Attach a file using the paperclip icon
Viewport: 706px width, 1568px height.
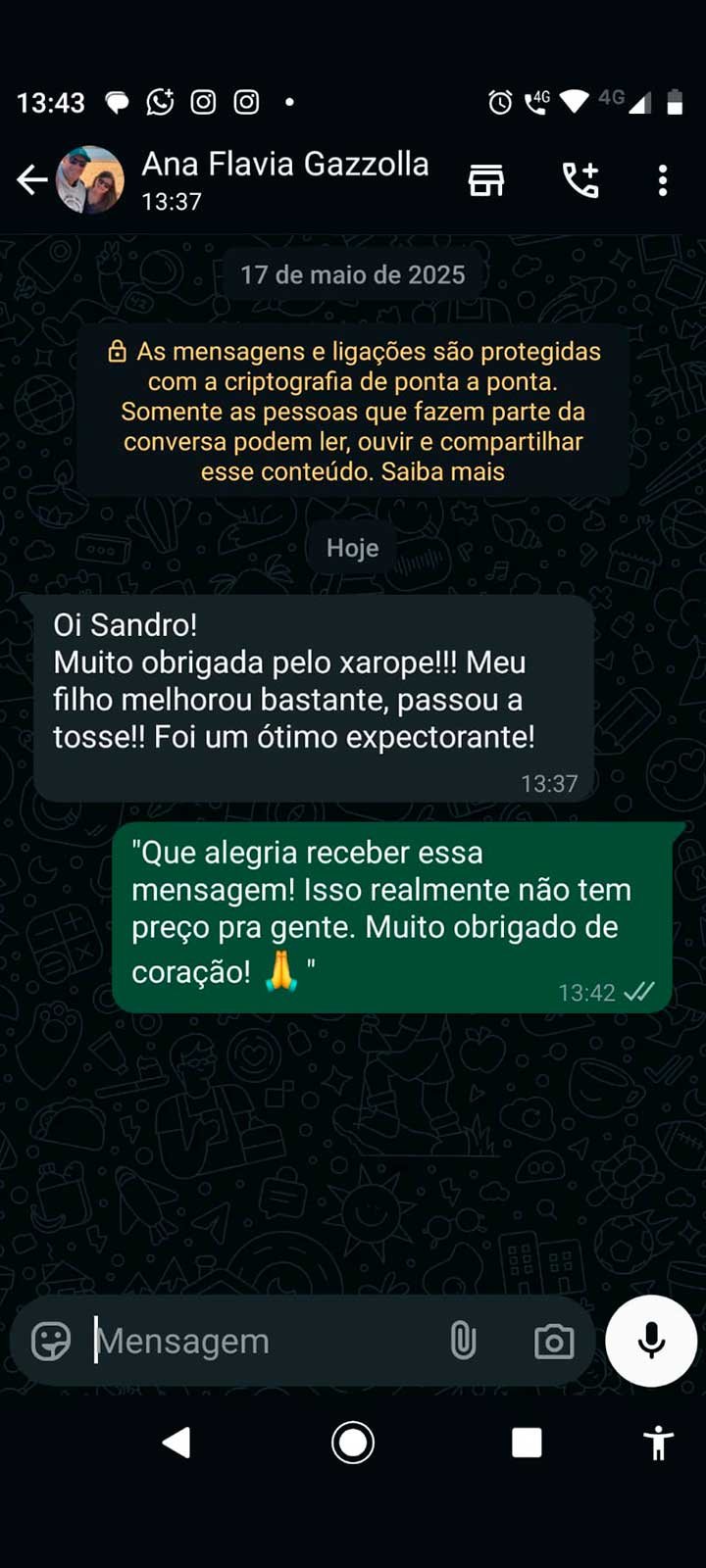(463, 1341)
